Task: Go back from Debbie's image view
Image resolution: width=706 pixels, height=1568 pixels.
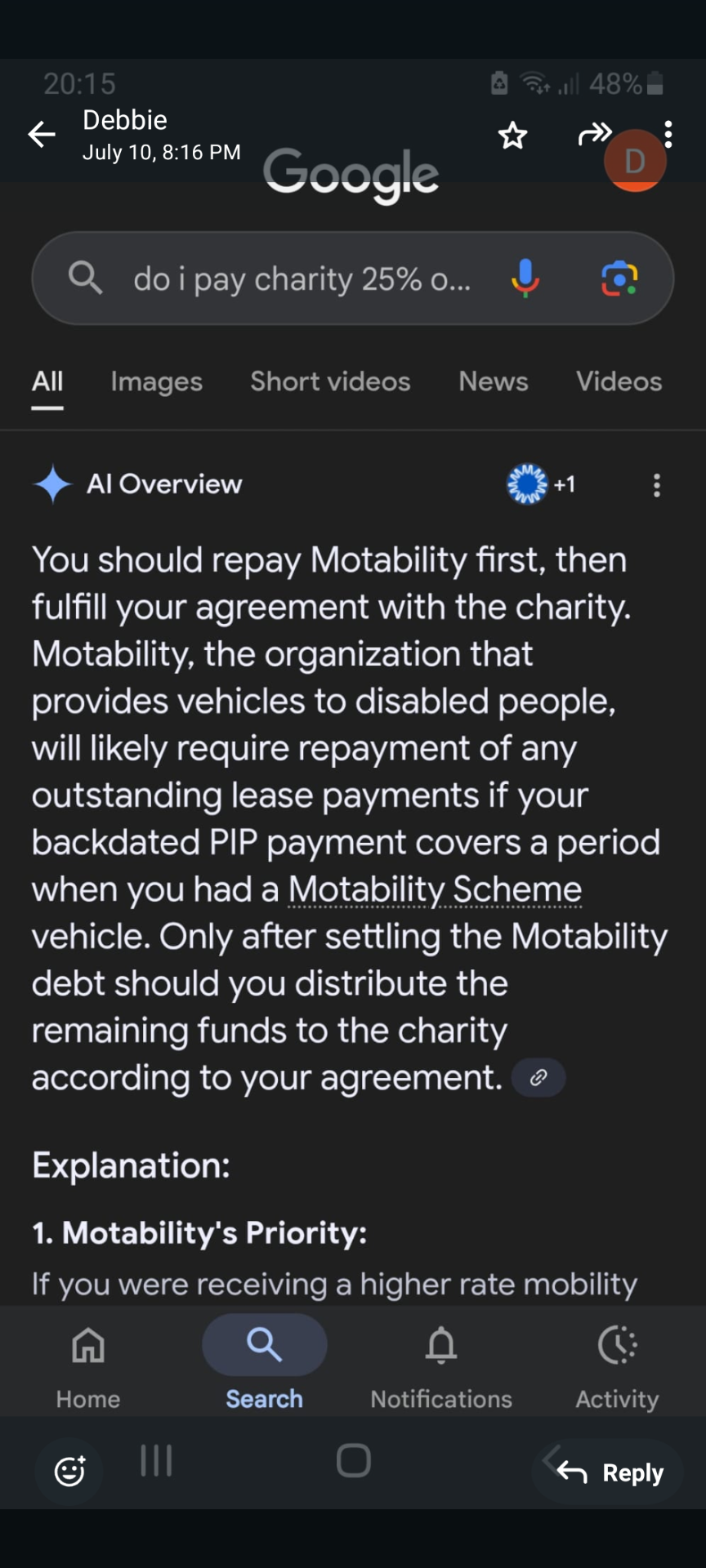Action: [42, 135]
